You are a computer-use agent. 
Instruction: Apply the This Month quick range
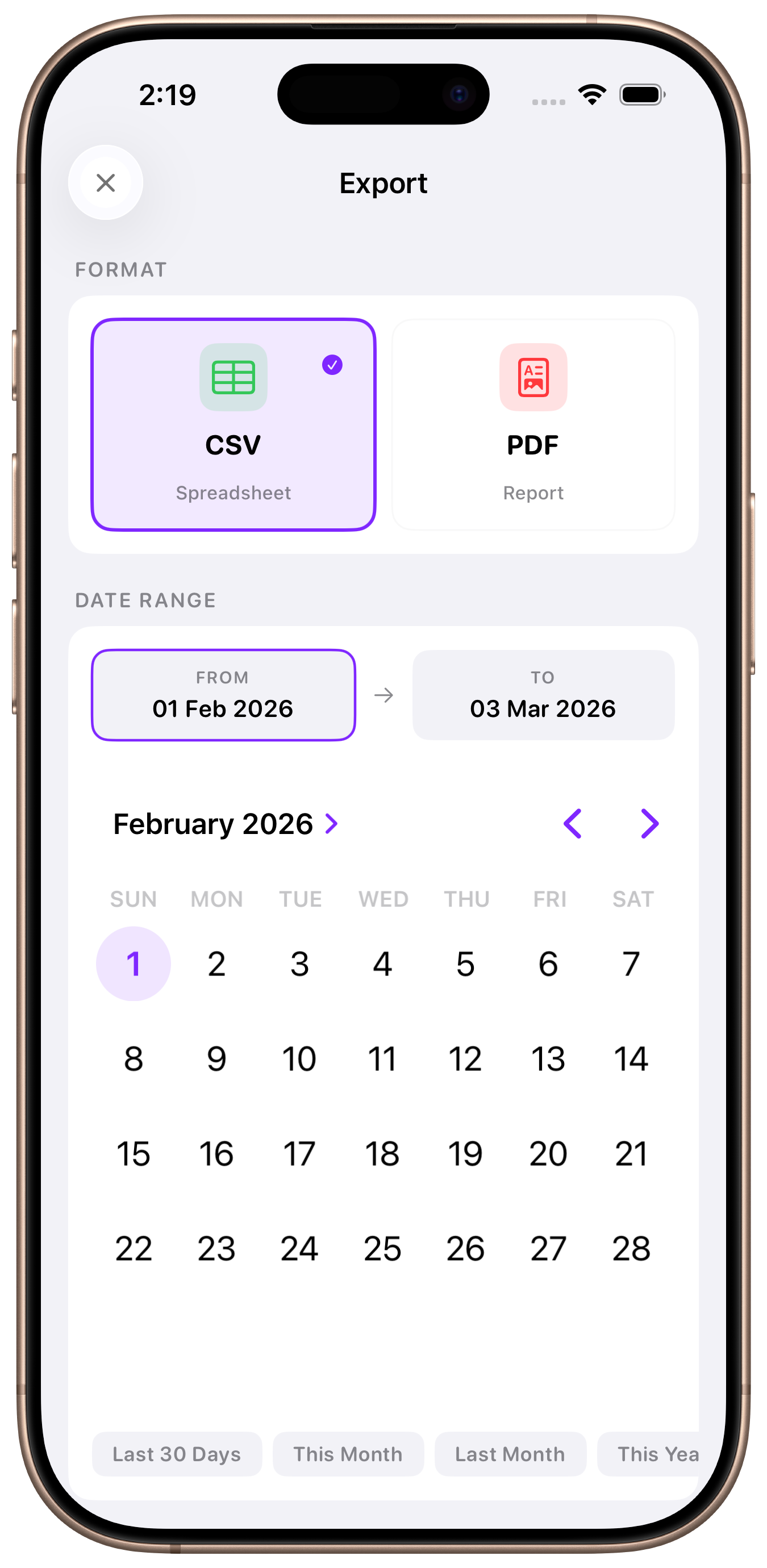coord(348,1454)
